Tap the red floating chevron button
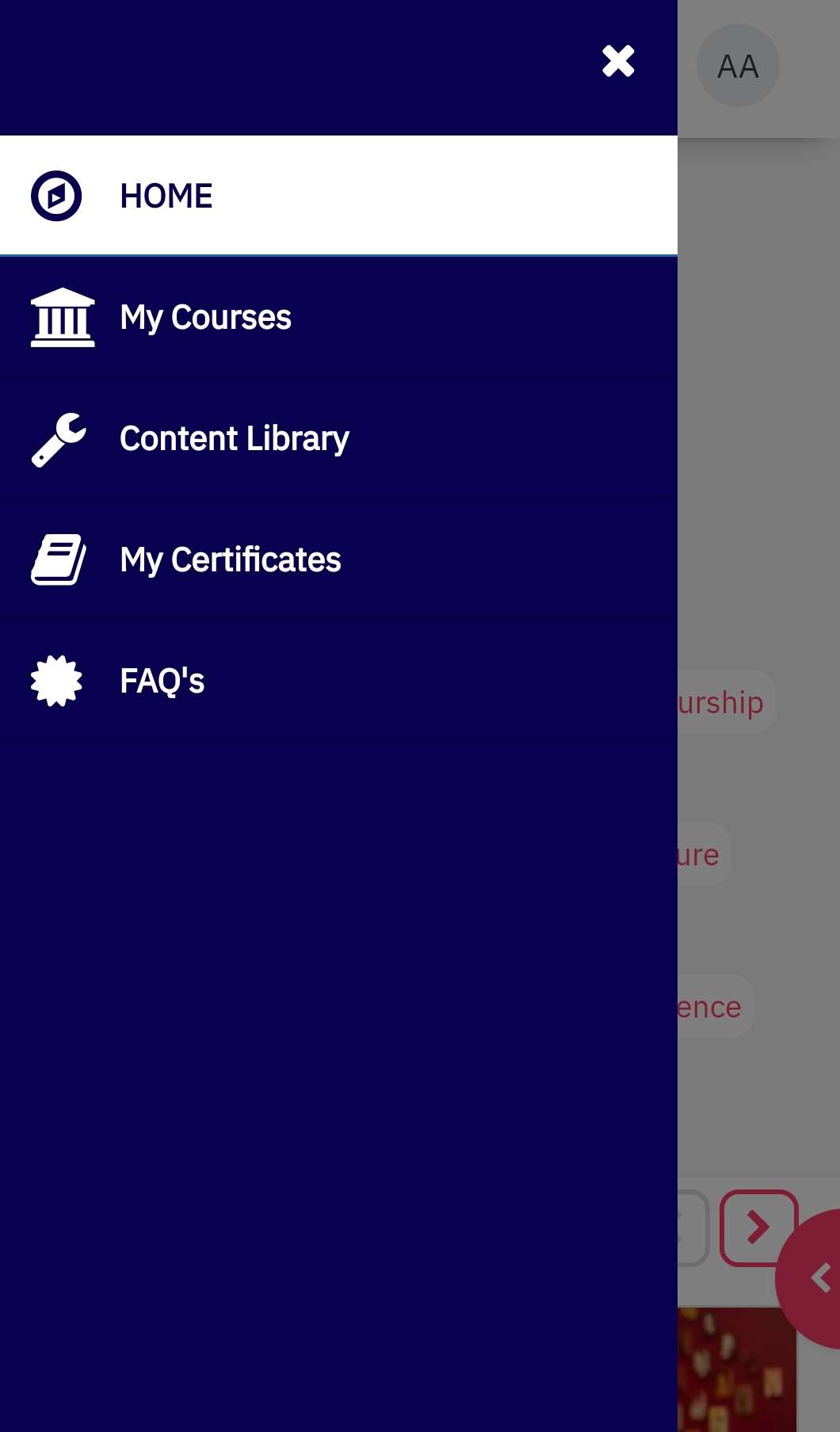The width and height of the screenshot is (840, 1432). pyautogui.click(x=816, y=1278)
